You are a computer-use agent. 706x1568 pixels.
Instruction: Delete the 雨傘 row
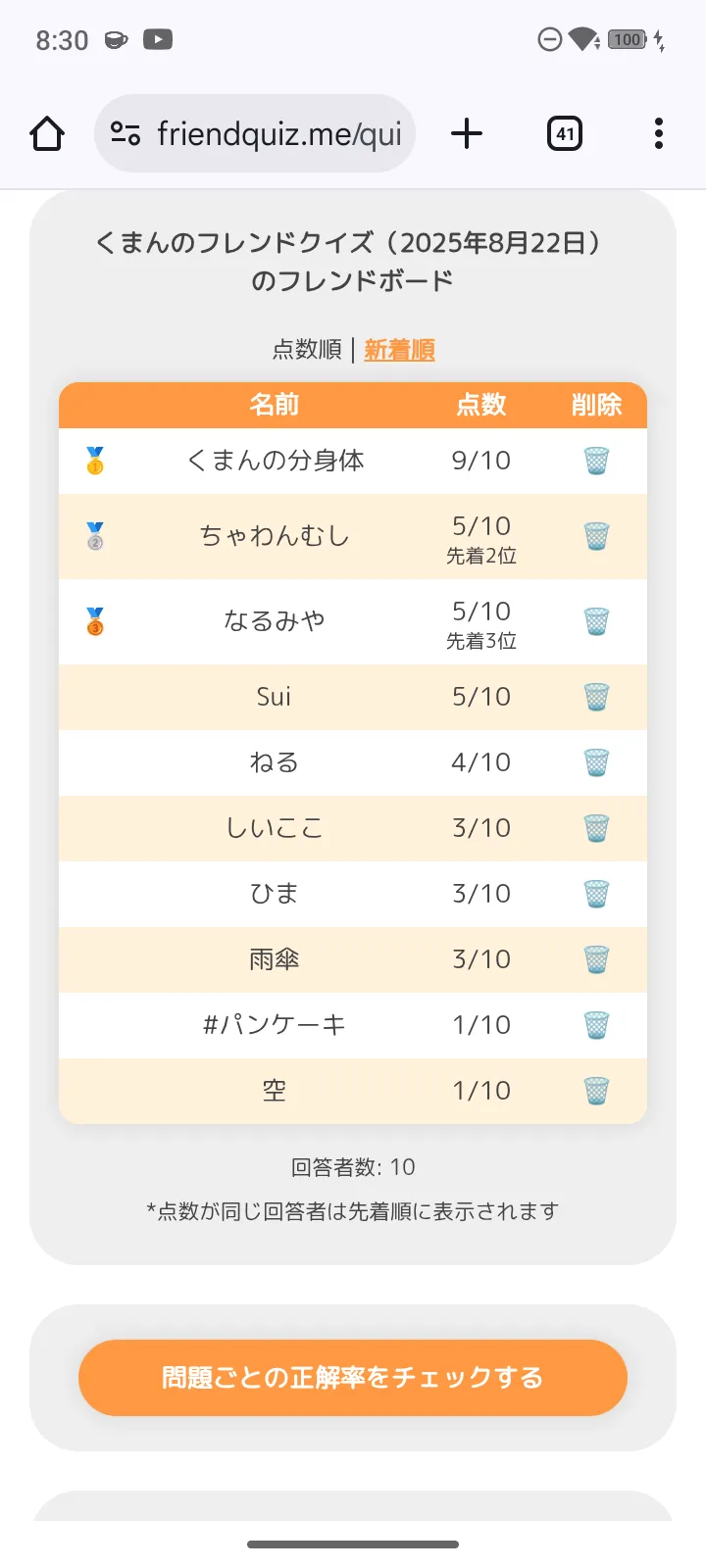point(596,959)
